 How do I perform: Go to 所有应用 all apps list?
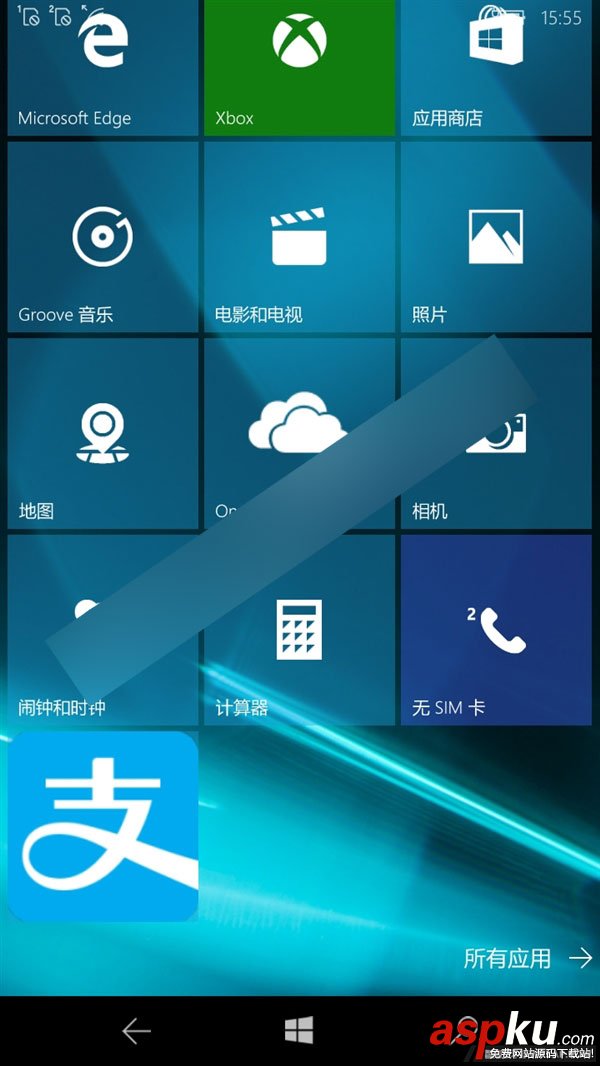(x=527, y=958)
